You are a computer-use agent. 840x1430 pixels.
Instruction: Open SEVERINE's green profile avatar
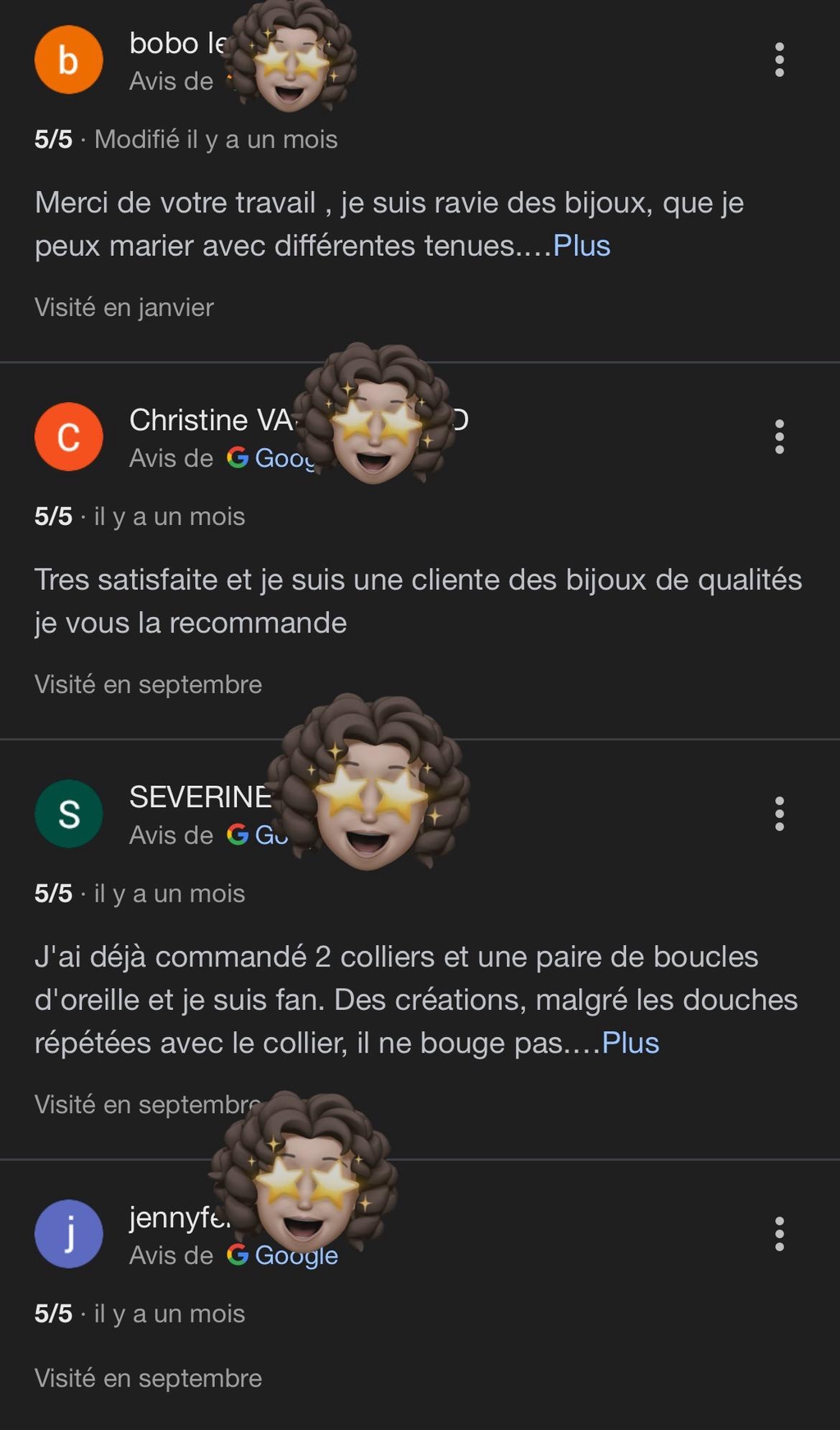[x=69, y=813]
